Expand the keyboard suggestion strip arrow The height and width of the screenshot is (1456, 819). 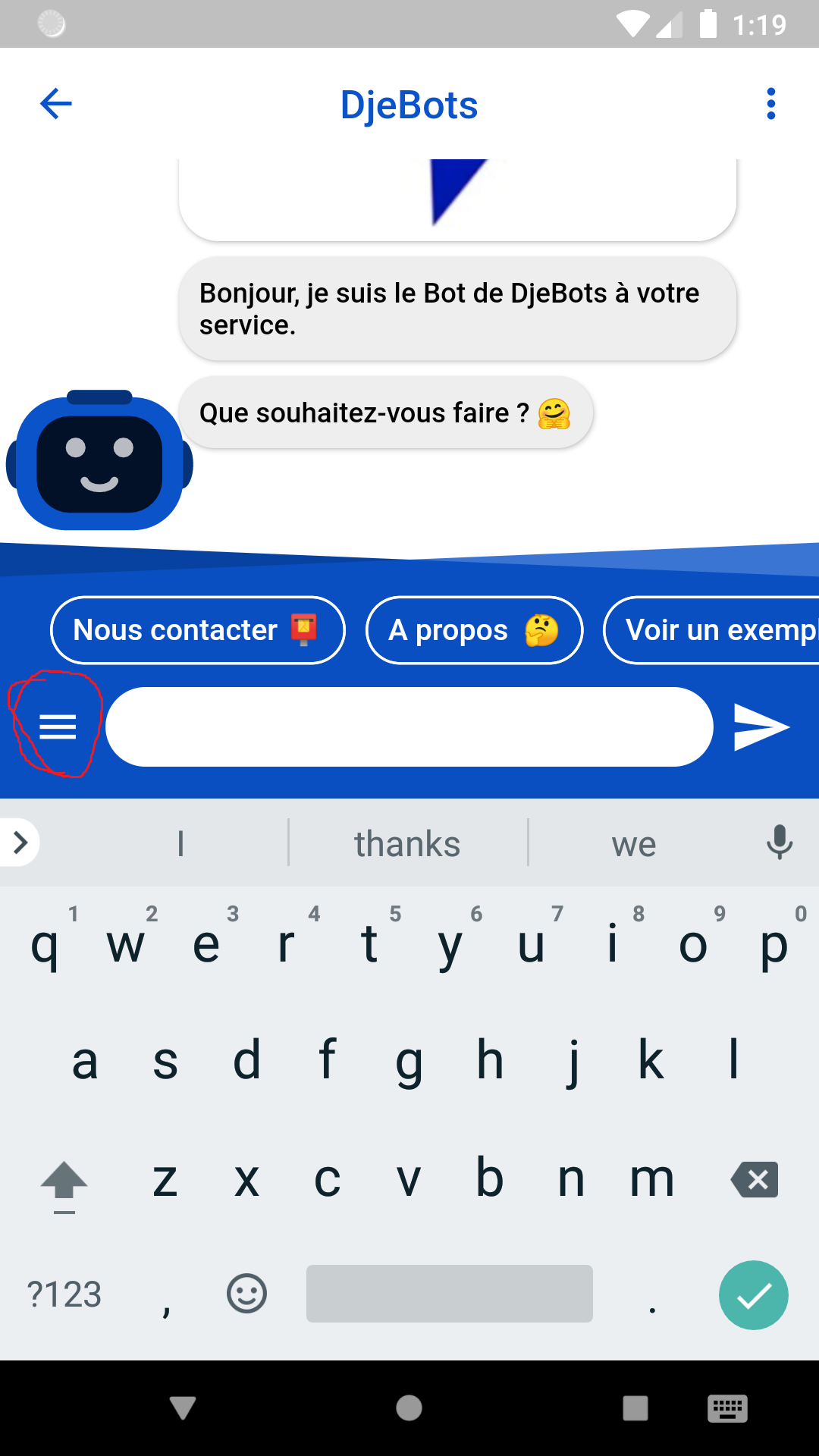(x=20, y=843)
